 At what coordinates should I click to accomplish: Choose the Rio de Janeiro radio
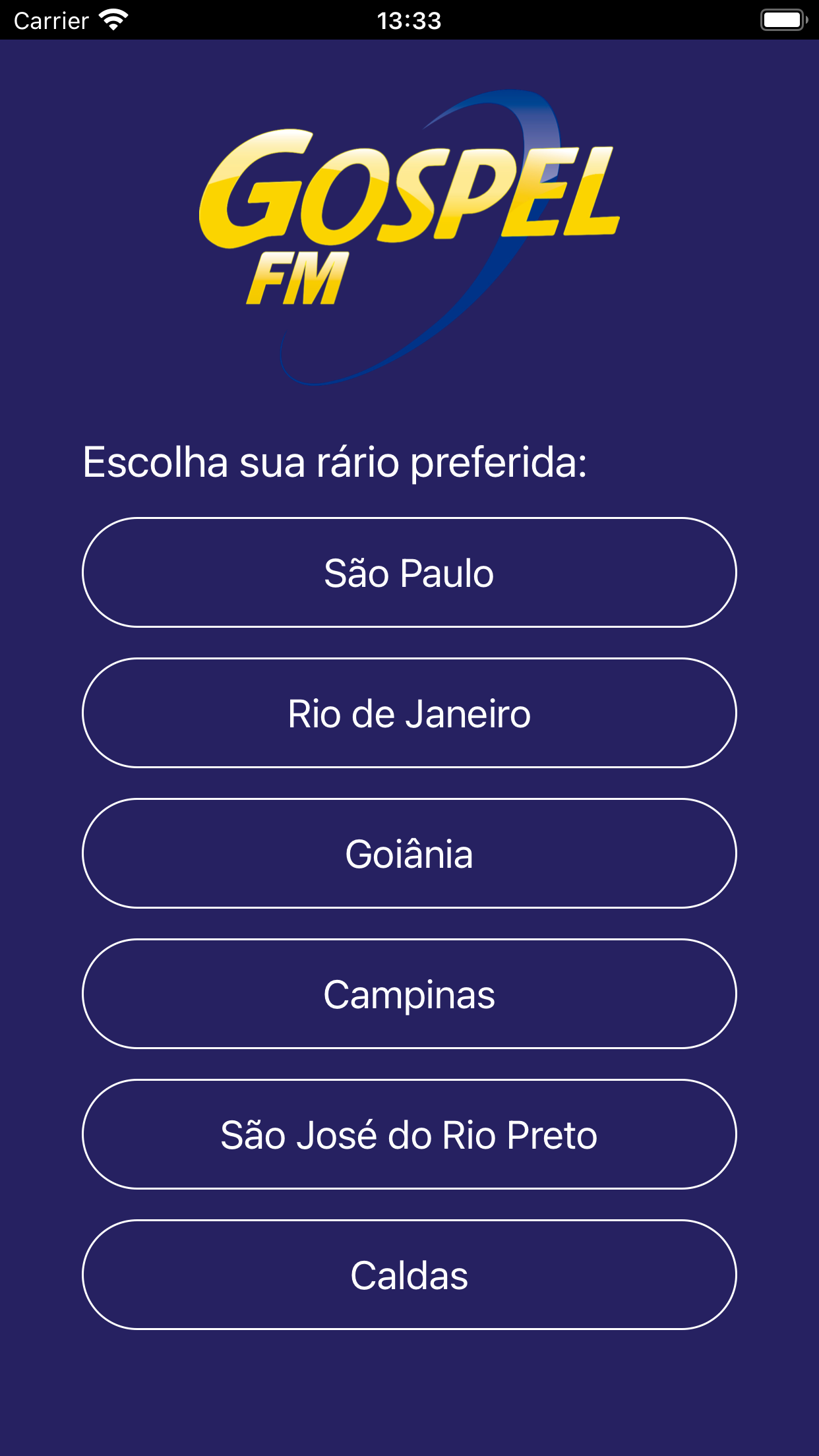pos(409,713)
